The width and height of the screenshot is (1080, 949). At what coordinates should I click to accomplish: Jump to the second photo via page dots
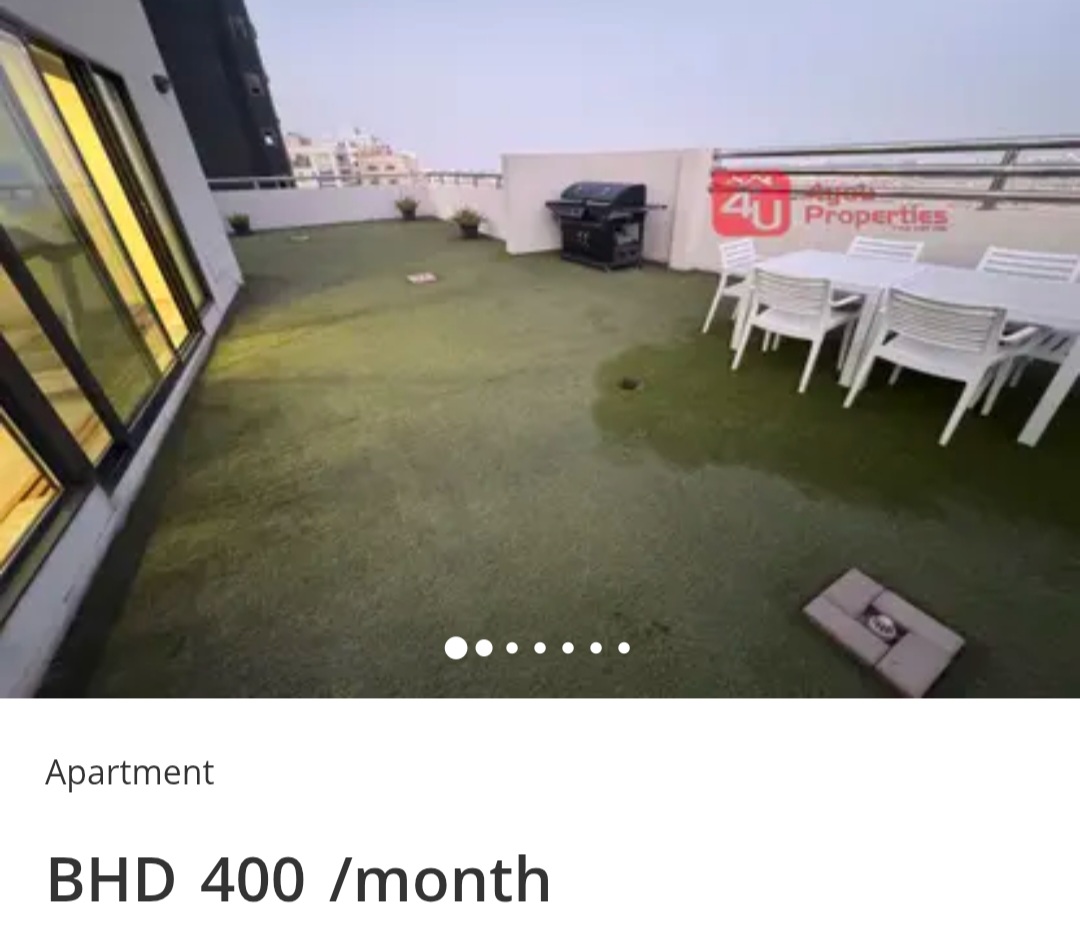coord(484,648)
